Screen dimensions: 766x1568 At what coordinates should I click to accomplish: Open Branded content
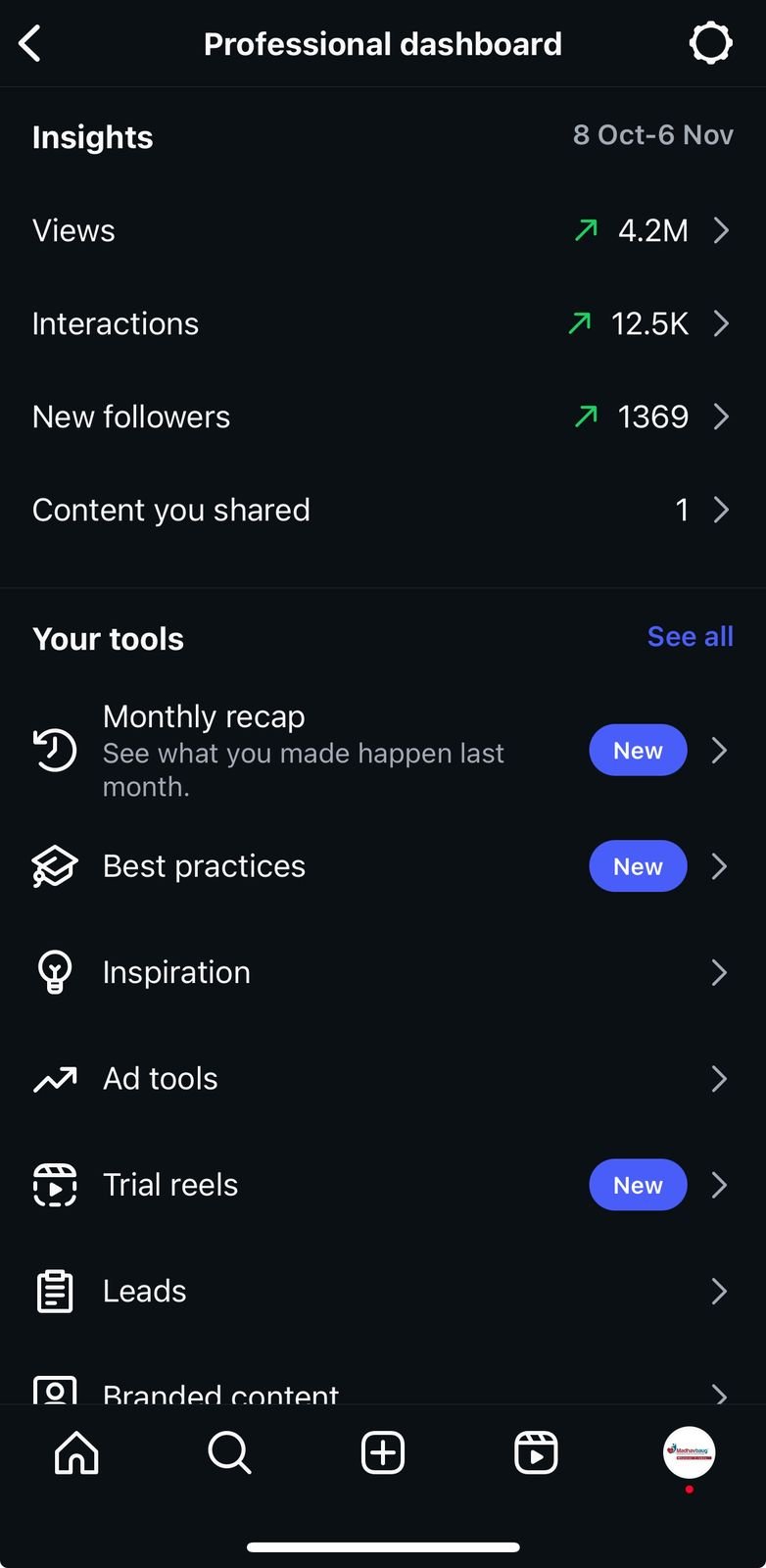[382, 1390]
